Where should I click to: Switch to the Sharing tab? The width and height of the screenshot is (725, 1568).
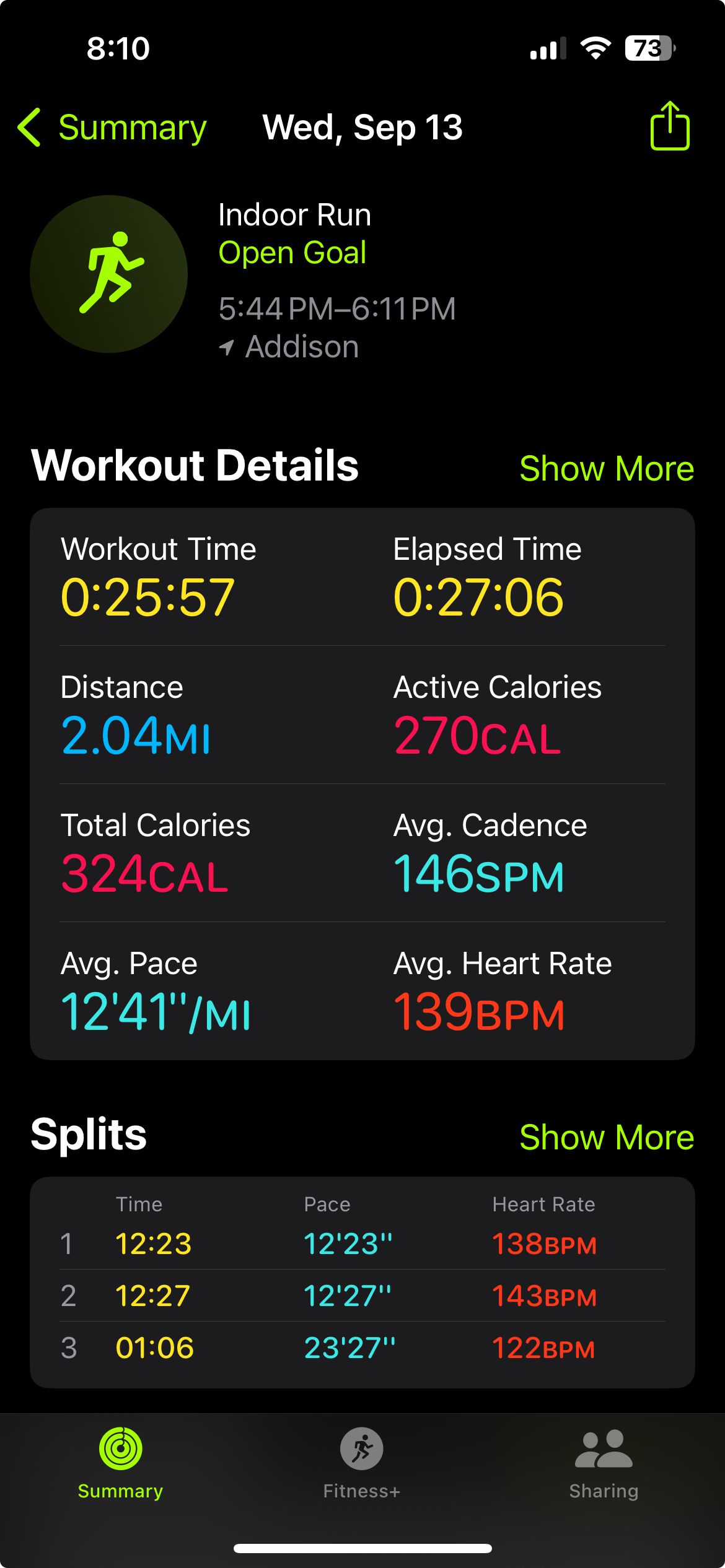pyautogui.click(x=604, y=1464)
